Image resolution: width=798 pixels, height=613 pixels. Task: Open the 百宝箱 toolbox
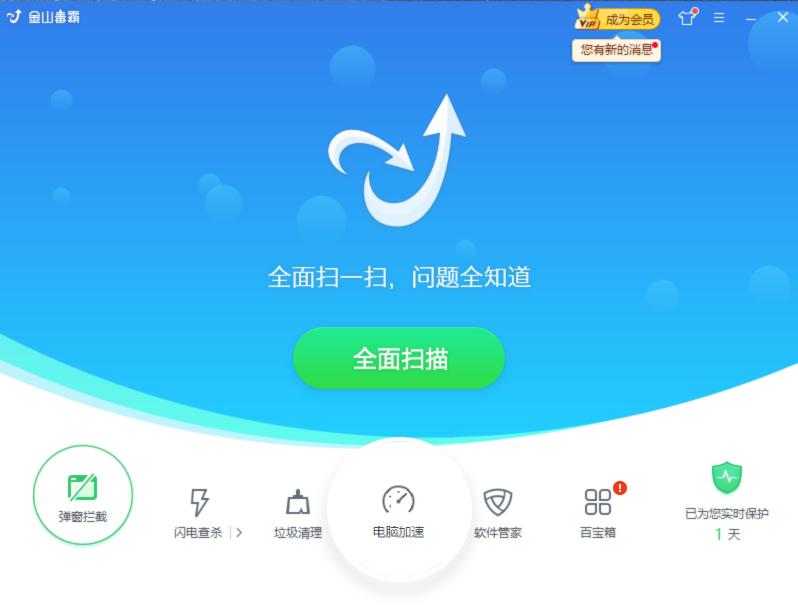[x=598, y=512]
